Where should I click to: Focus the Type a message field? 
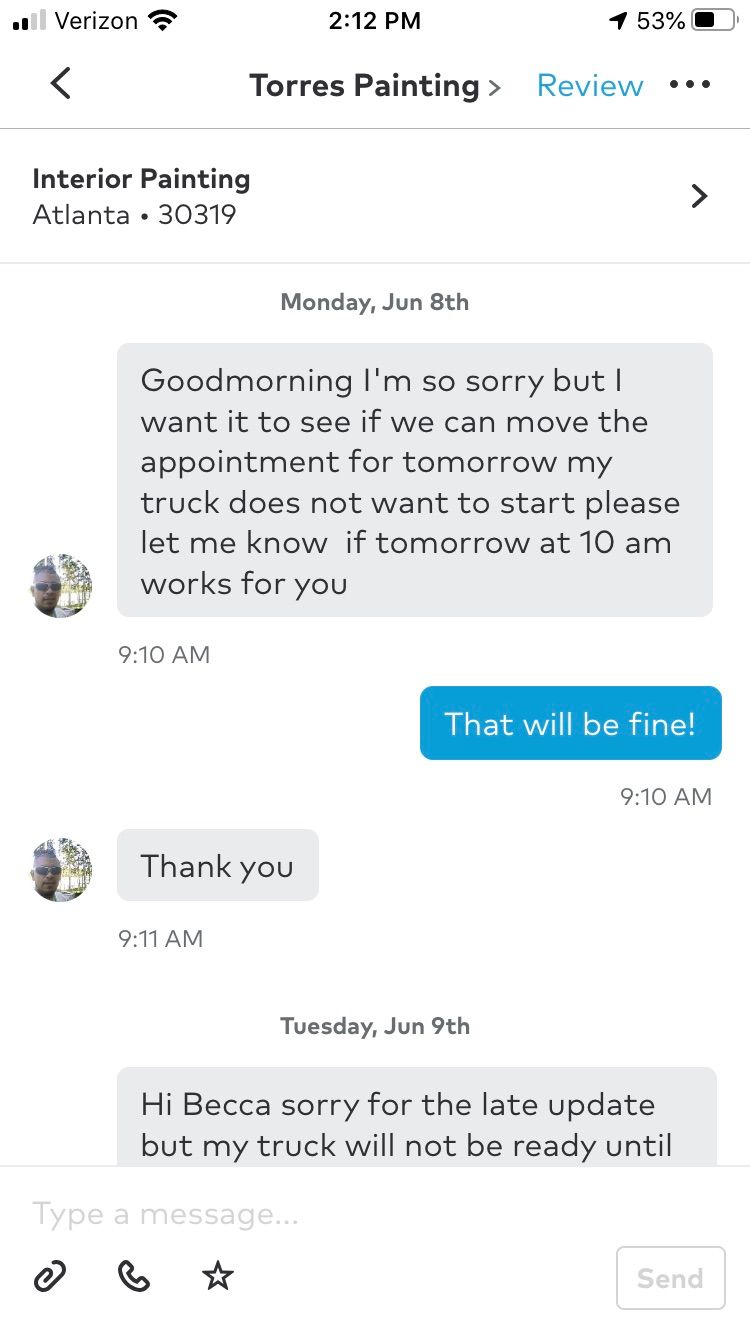pyautogui.click(x=375, y=1214)
